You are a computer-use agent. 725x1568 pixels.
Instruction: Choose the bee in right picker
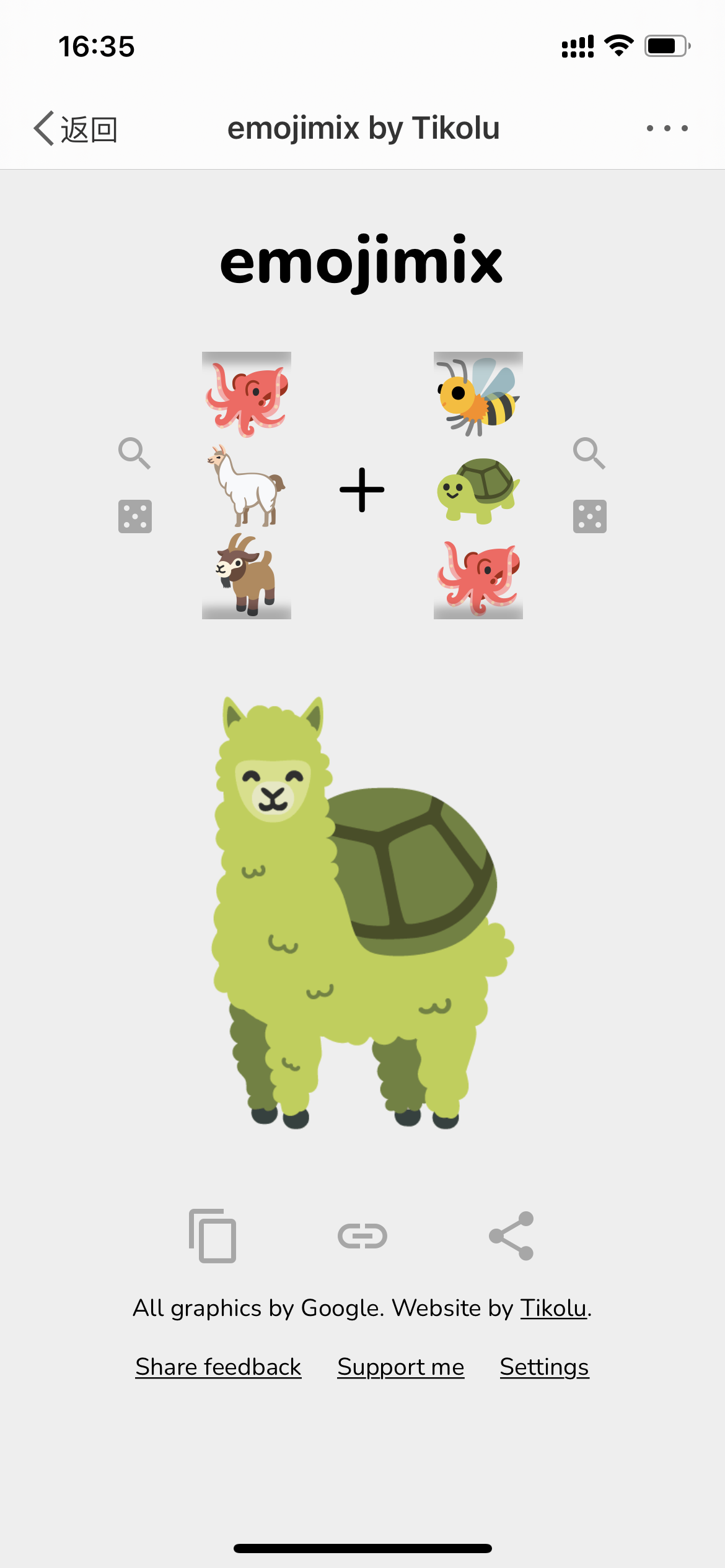[x=478, y=396]
